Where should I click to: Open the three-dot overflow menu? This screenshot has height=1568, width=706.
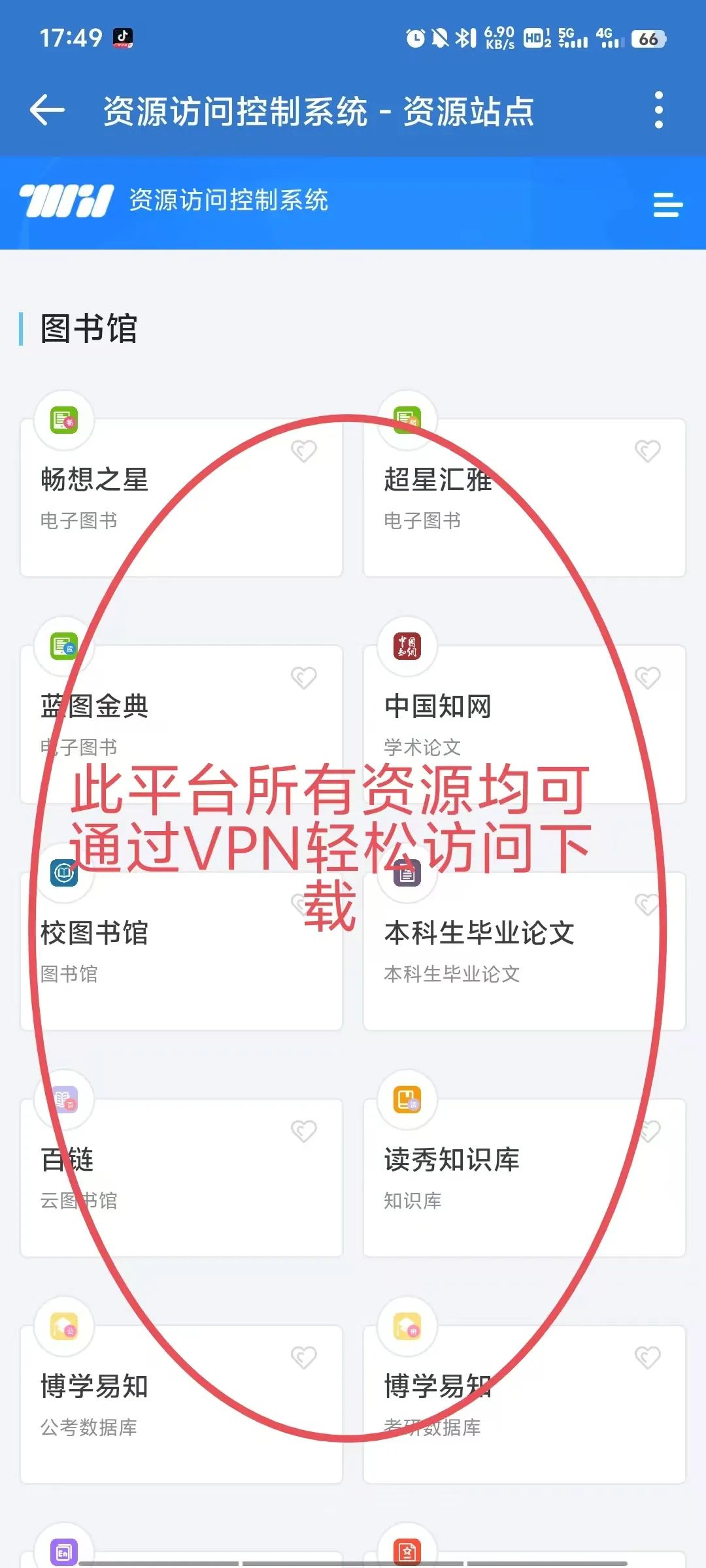click(658, 110)
